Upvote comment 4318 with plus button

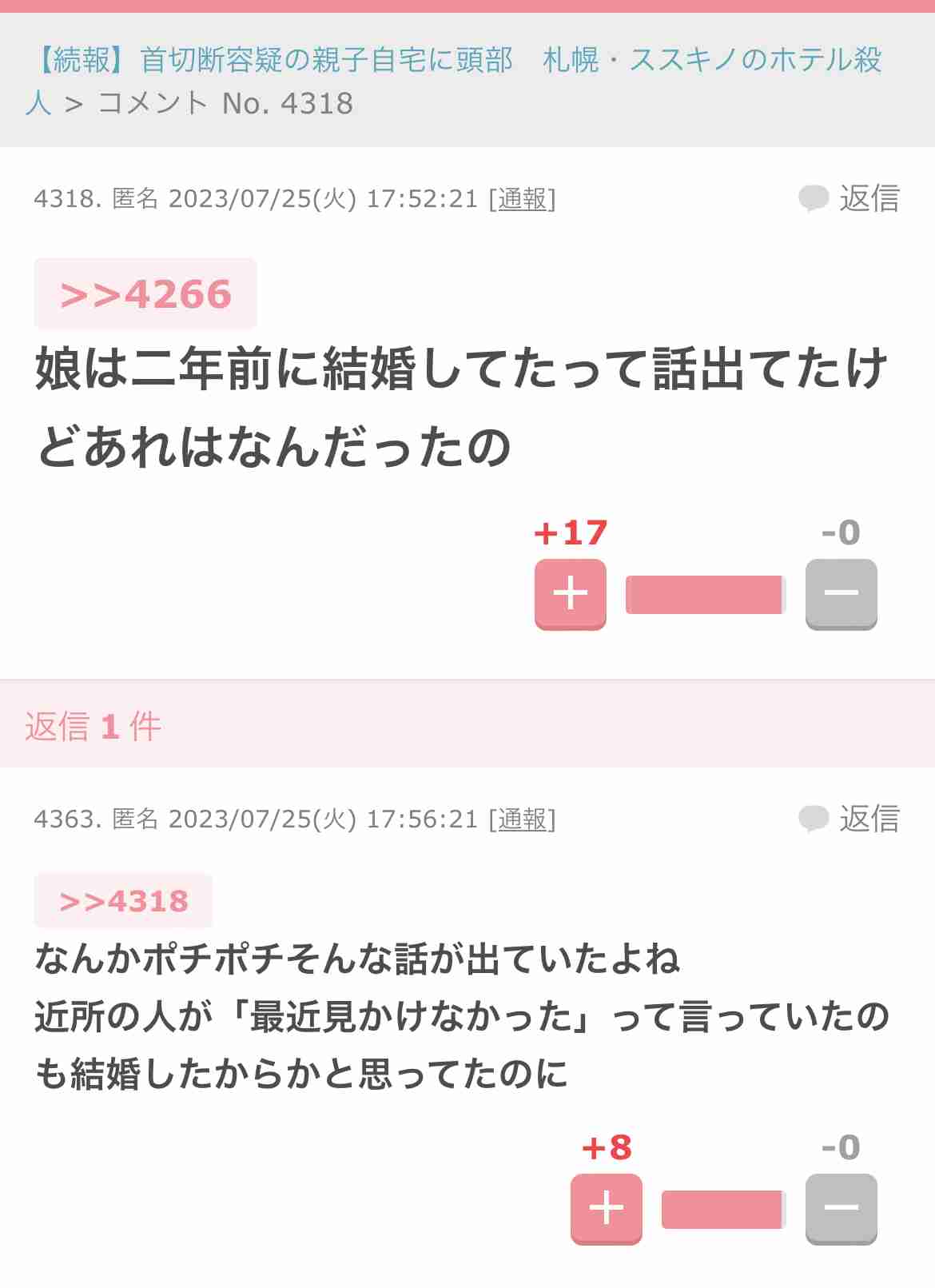pyautogui.click(x=570, y=594)
